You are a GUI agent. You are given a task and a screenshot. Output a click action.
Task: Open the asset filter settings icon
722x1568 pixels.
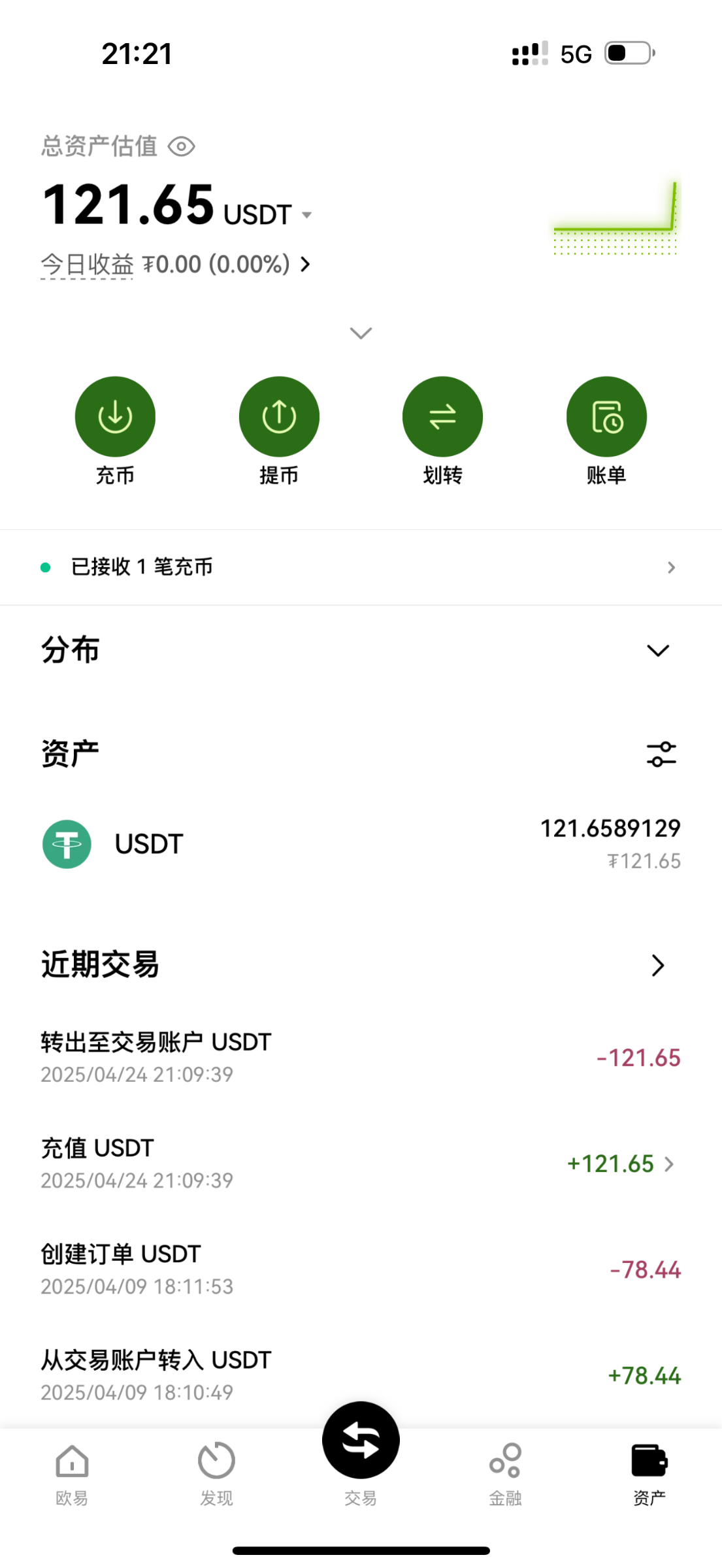(661, 754)
